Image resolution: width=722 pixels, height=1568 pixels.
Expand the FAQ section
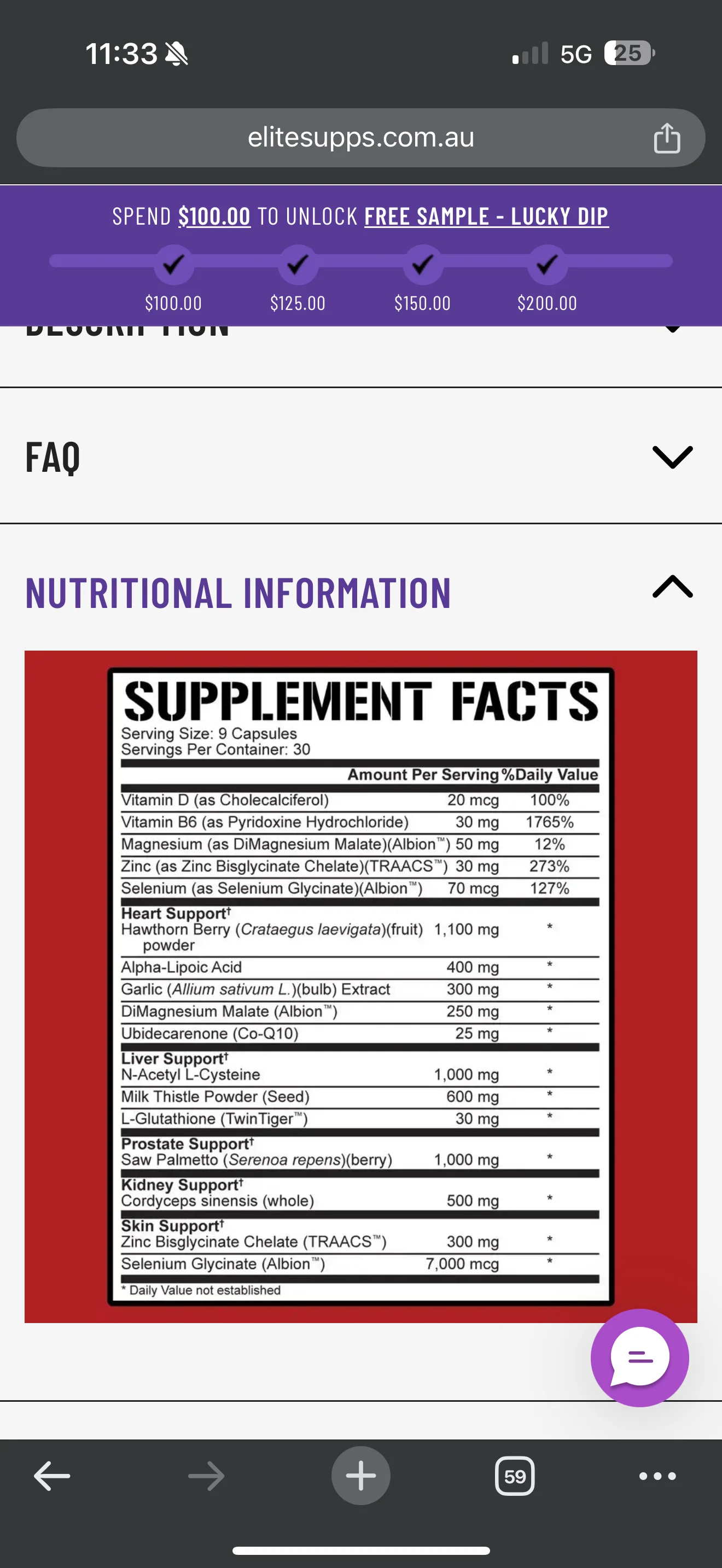coord(360,457)
